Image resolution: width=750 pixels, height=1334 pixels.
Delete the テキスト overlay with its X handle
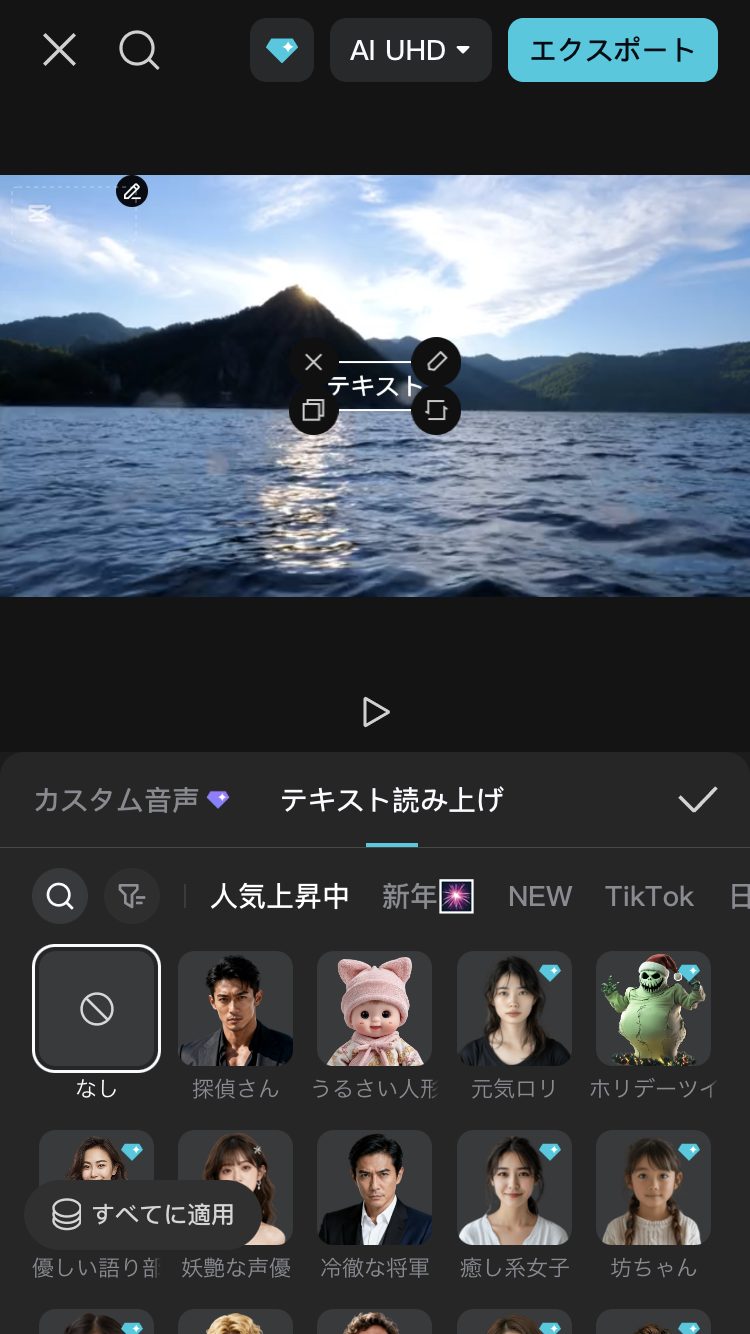(x=314, y=362)
